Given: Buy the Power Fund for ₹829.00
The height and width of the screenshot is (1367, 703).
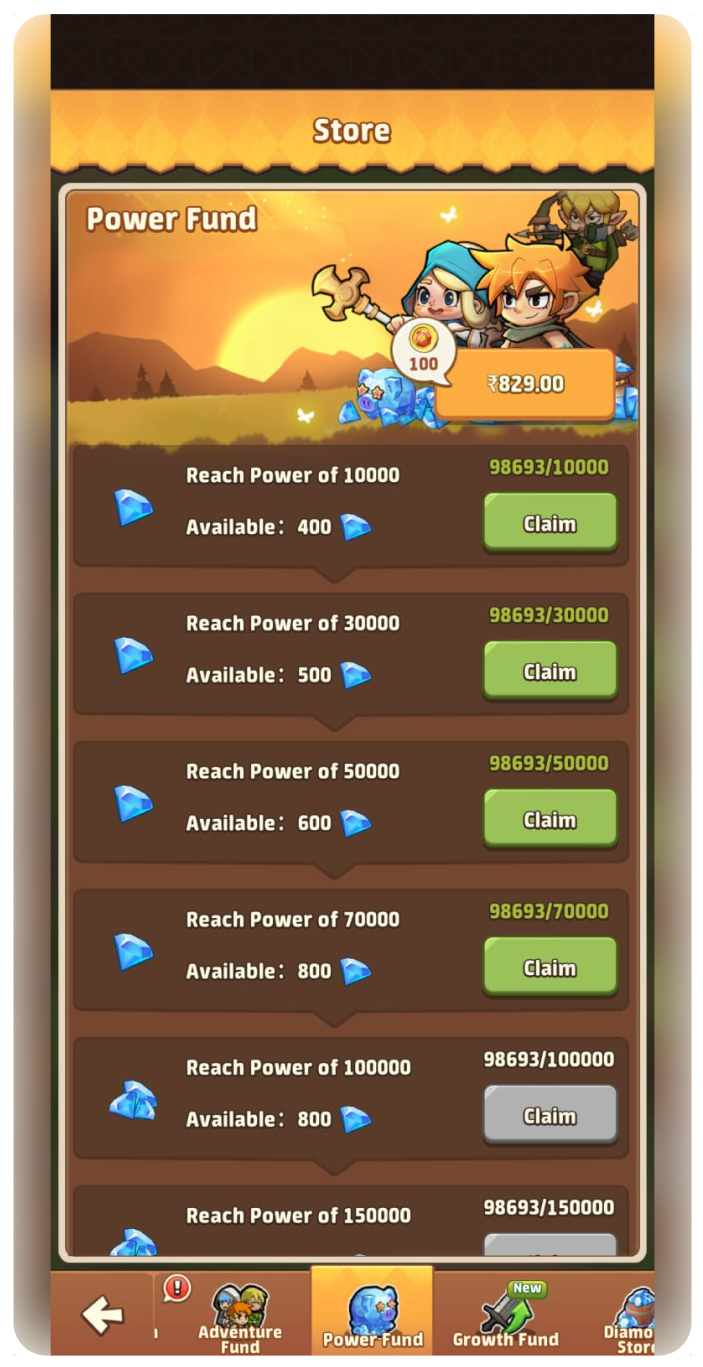Looking at the screenshot, I should coord(525,384).
